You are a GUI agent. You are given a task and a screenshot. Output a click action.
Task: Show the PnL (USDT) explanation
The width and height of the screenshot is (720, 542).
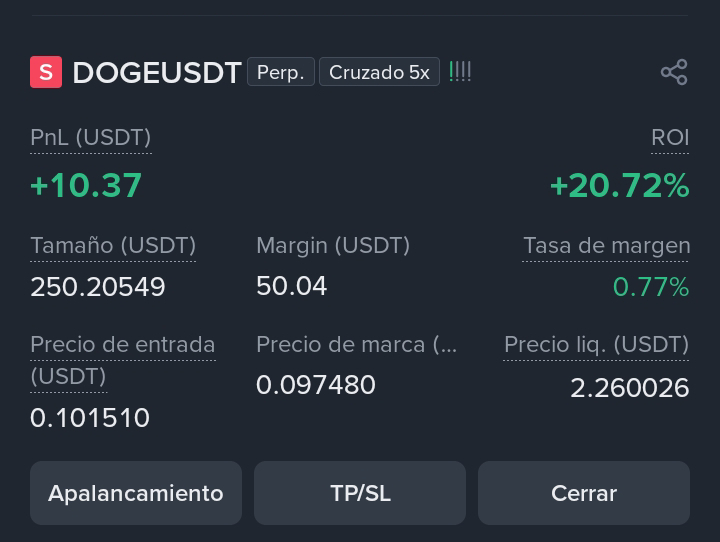pyautogui.click(x=90, y=137)
